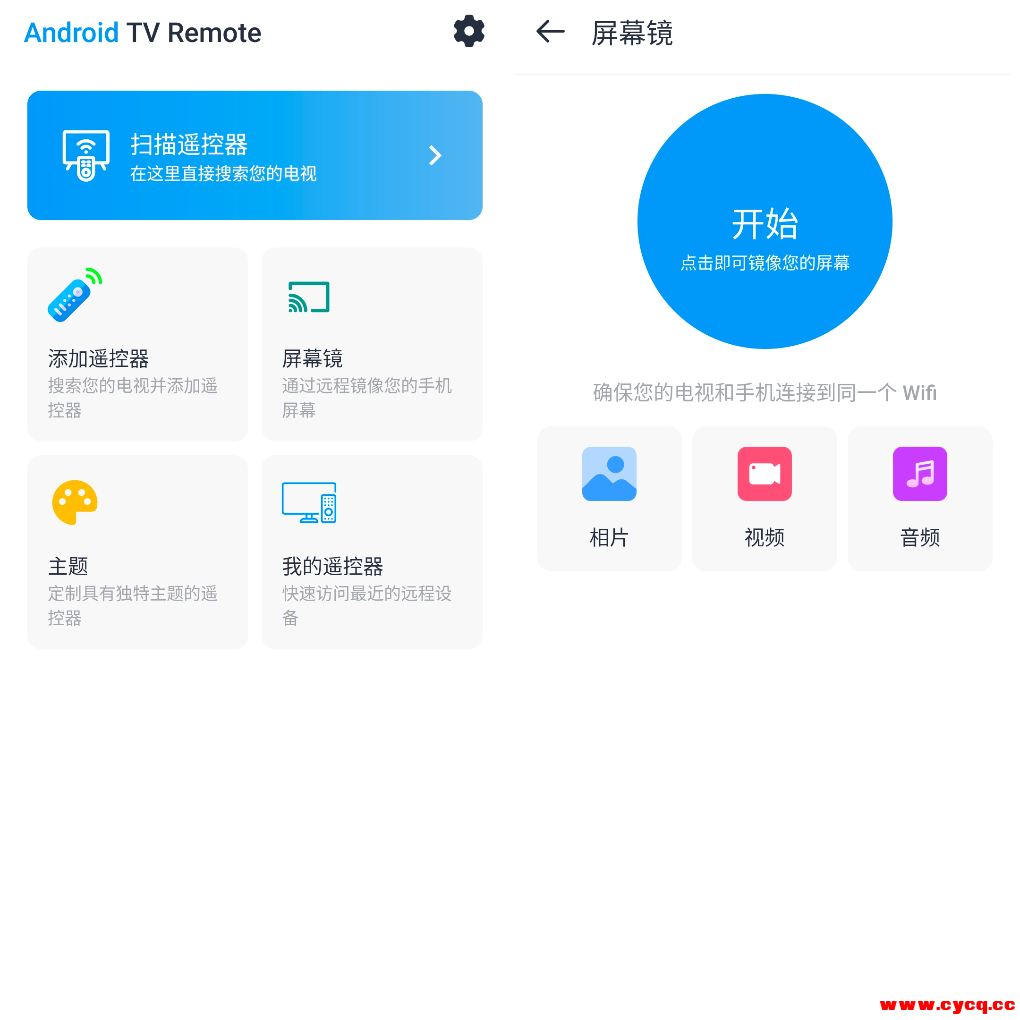This screenshot has width=1020, height=1020.
Task: Open the 添加遥控器 card
Action: (x=137, y=344)
